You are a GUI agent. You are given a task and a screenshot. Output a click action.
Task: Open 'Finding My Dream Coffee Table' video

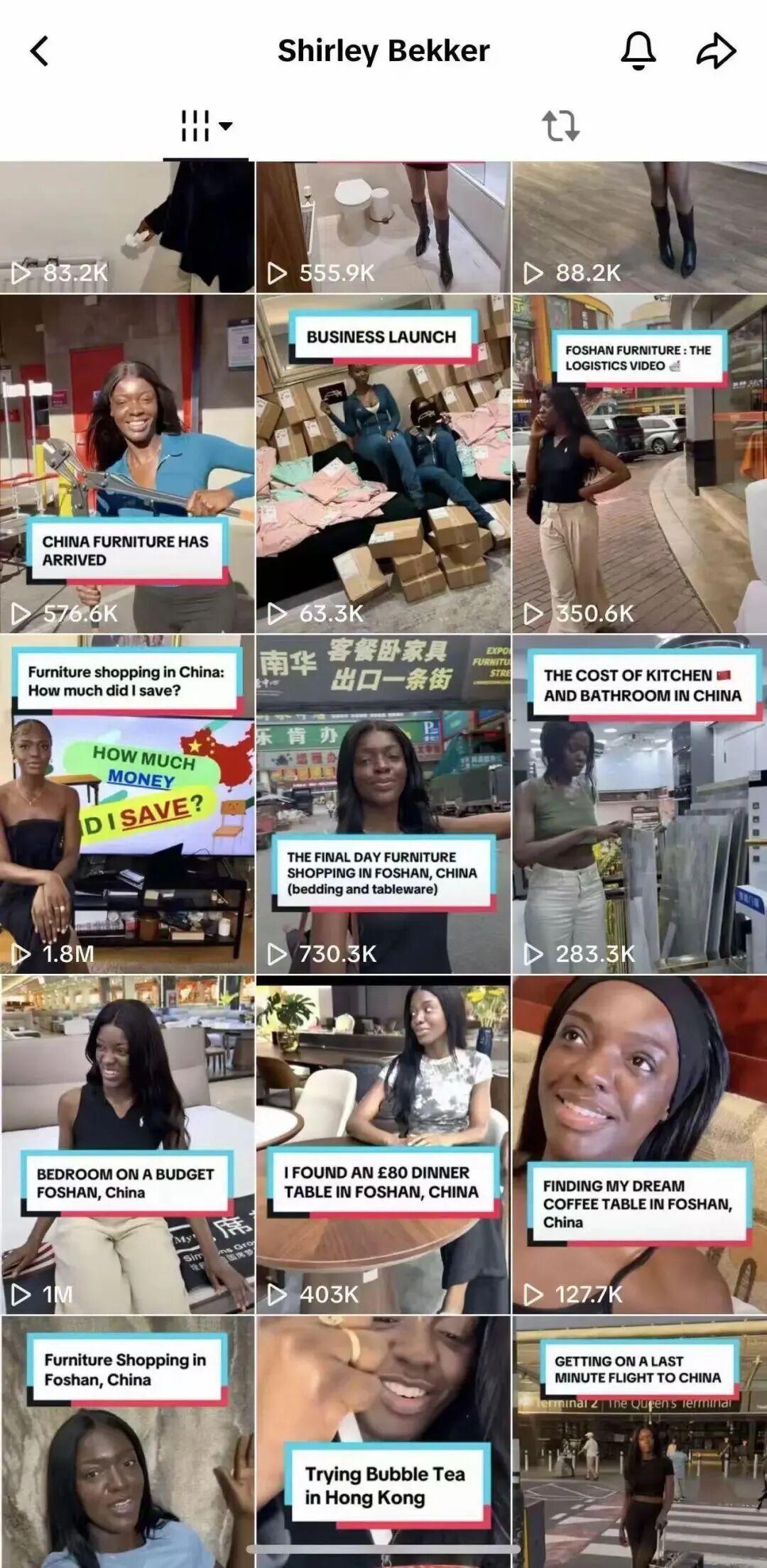pos(639,1144)
